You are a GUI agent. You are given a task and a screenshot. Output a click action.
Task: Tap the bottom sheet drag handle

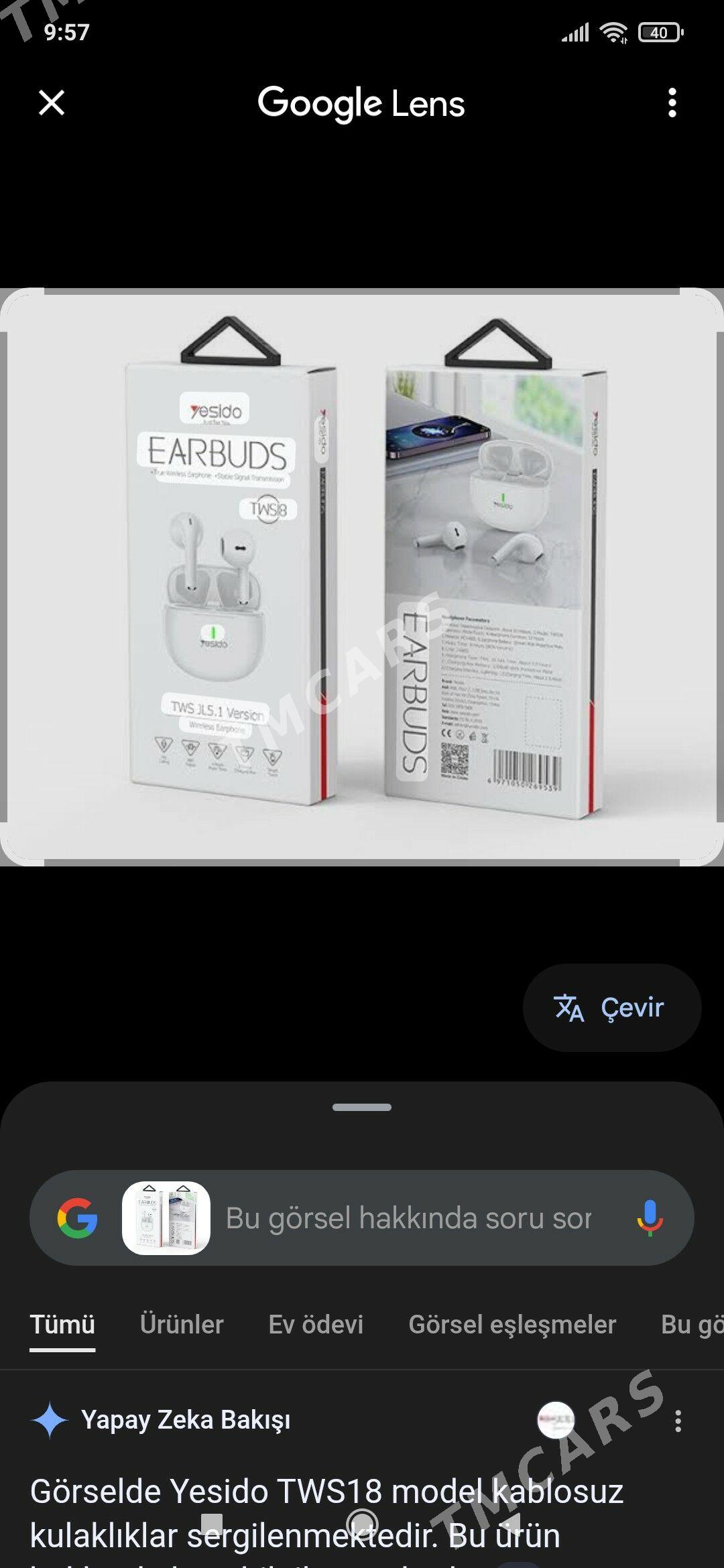(x=362, y=1107)
